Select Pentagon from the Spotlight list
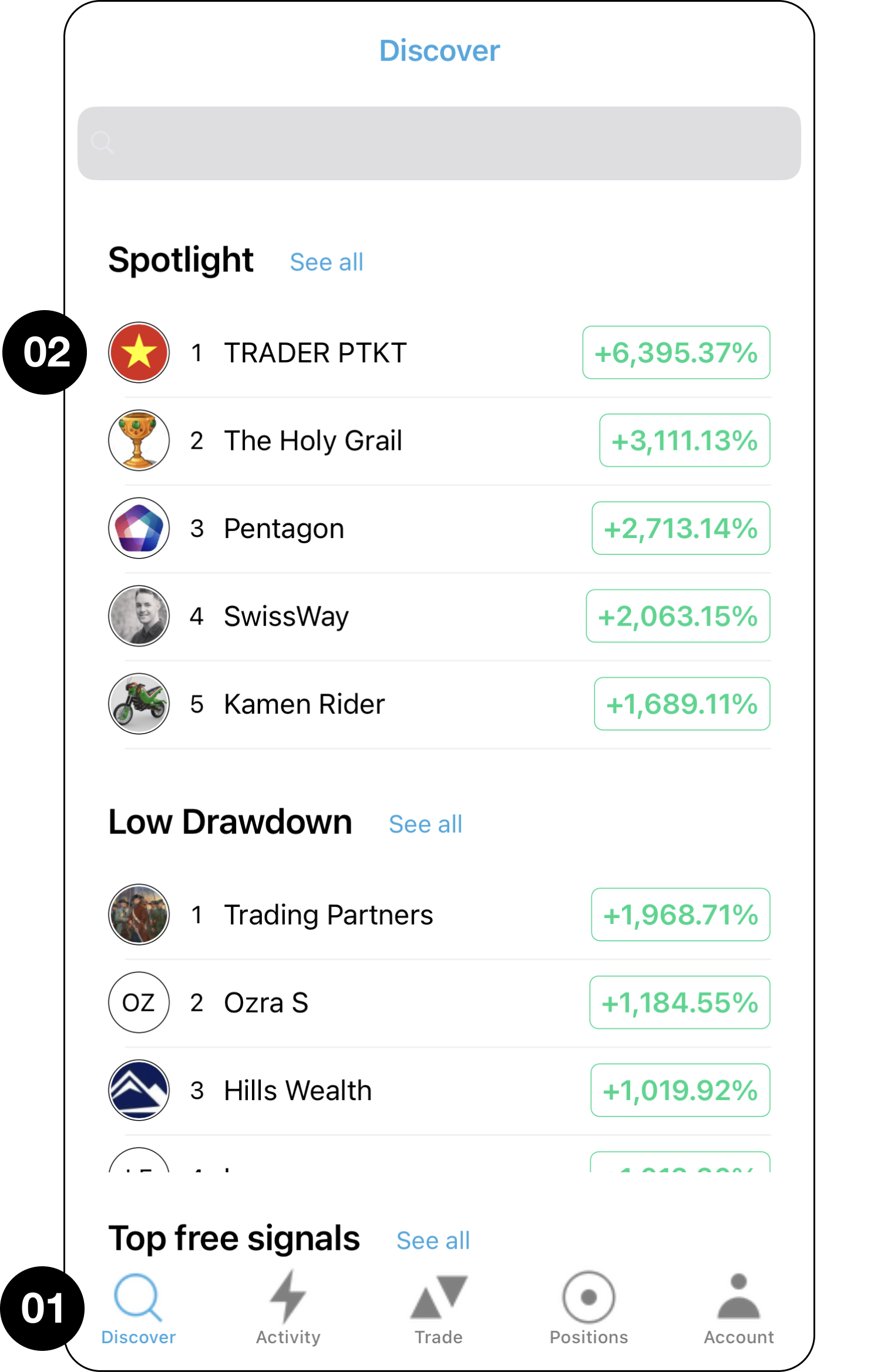 (284, 529)
